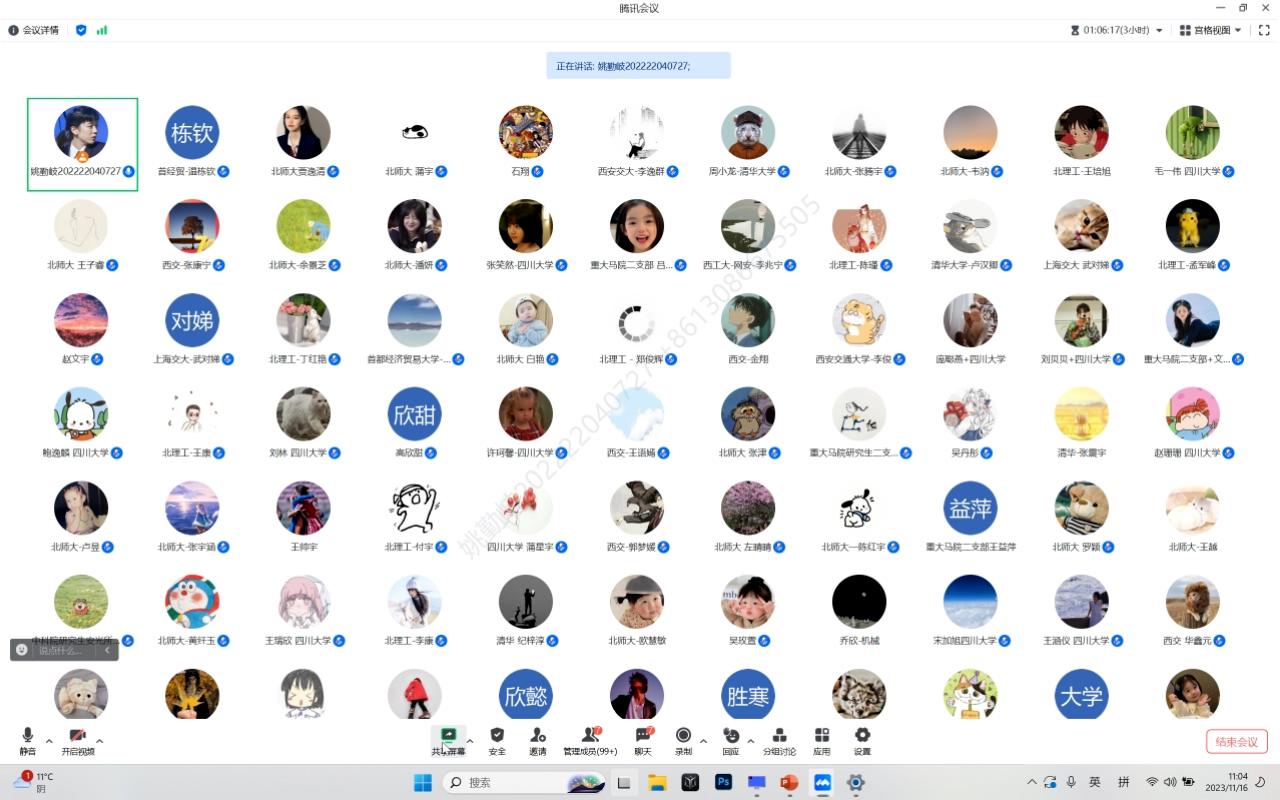Open 管理成员 member management panel
1280x800 pixels.
tap(590, 740)
